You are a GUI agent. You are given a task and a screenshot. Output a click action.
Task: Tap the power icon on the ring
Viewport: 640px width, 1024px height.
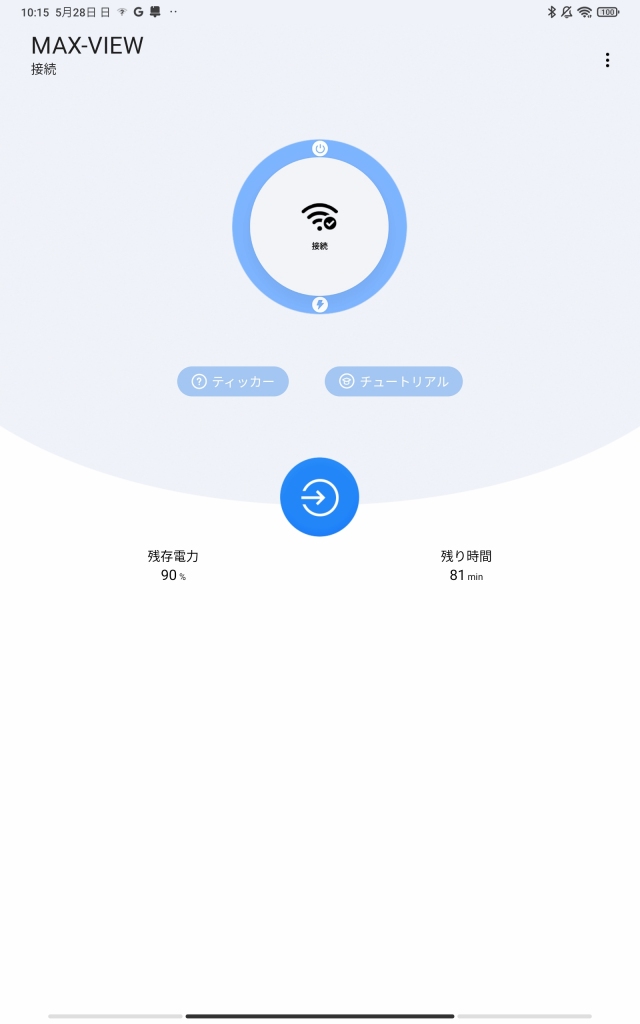click(x=320, y=149)
